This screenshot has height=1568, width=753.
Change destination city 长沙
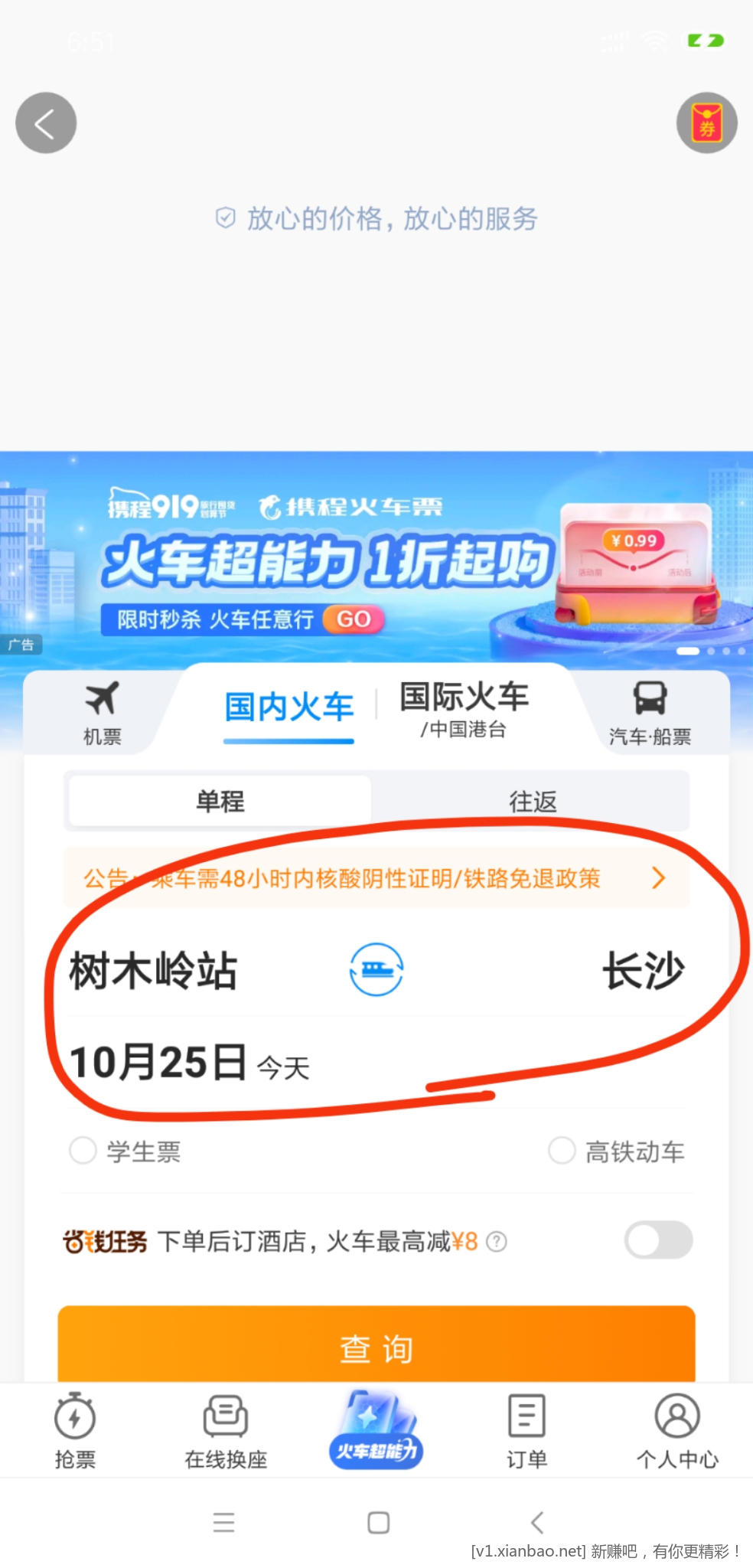pyautogui.click(x=643, y=971)
